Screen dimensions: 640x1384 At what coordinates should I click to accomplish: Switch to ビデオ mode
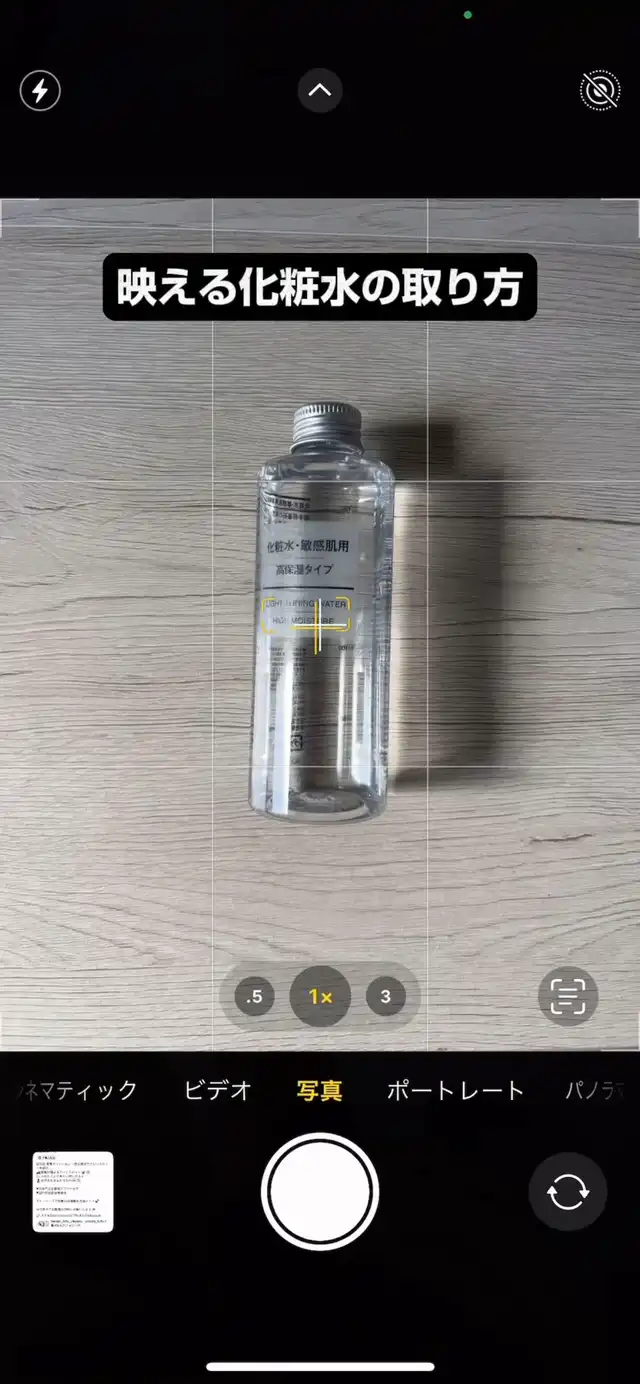(217, 1090)
